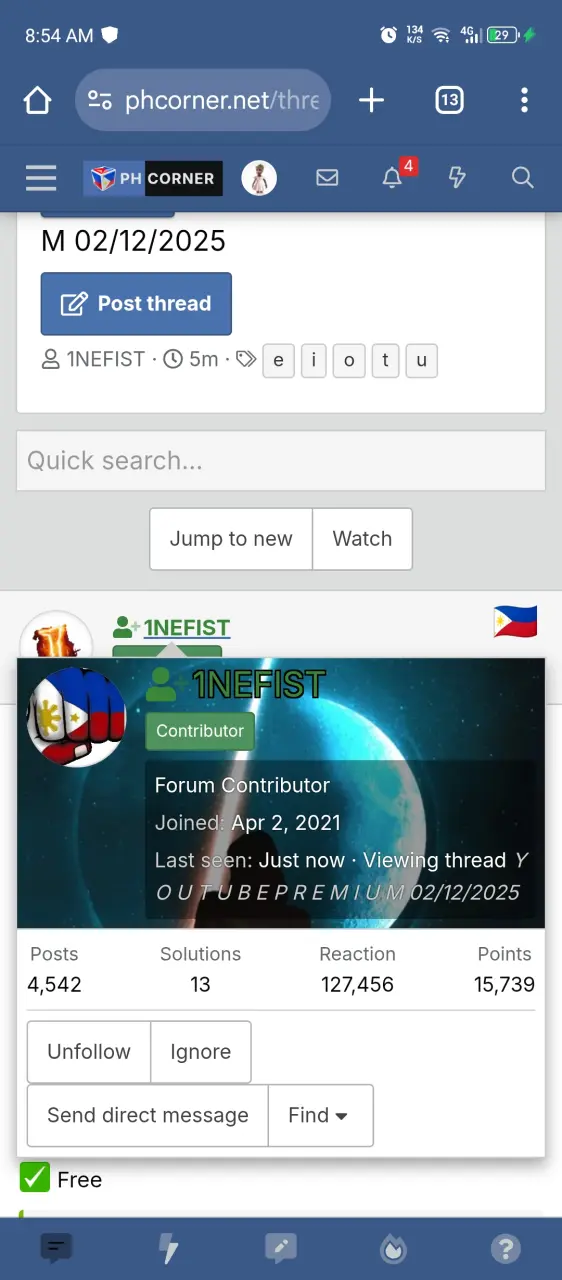Unfollow user 1NEFIST
Image resolution: width=562 pixels, height=1280 pixels.
89,1052
